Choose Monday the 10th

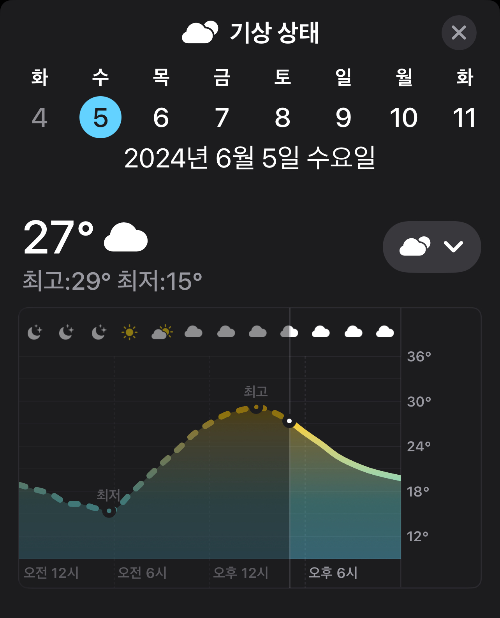point(404,117)
